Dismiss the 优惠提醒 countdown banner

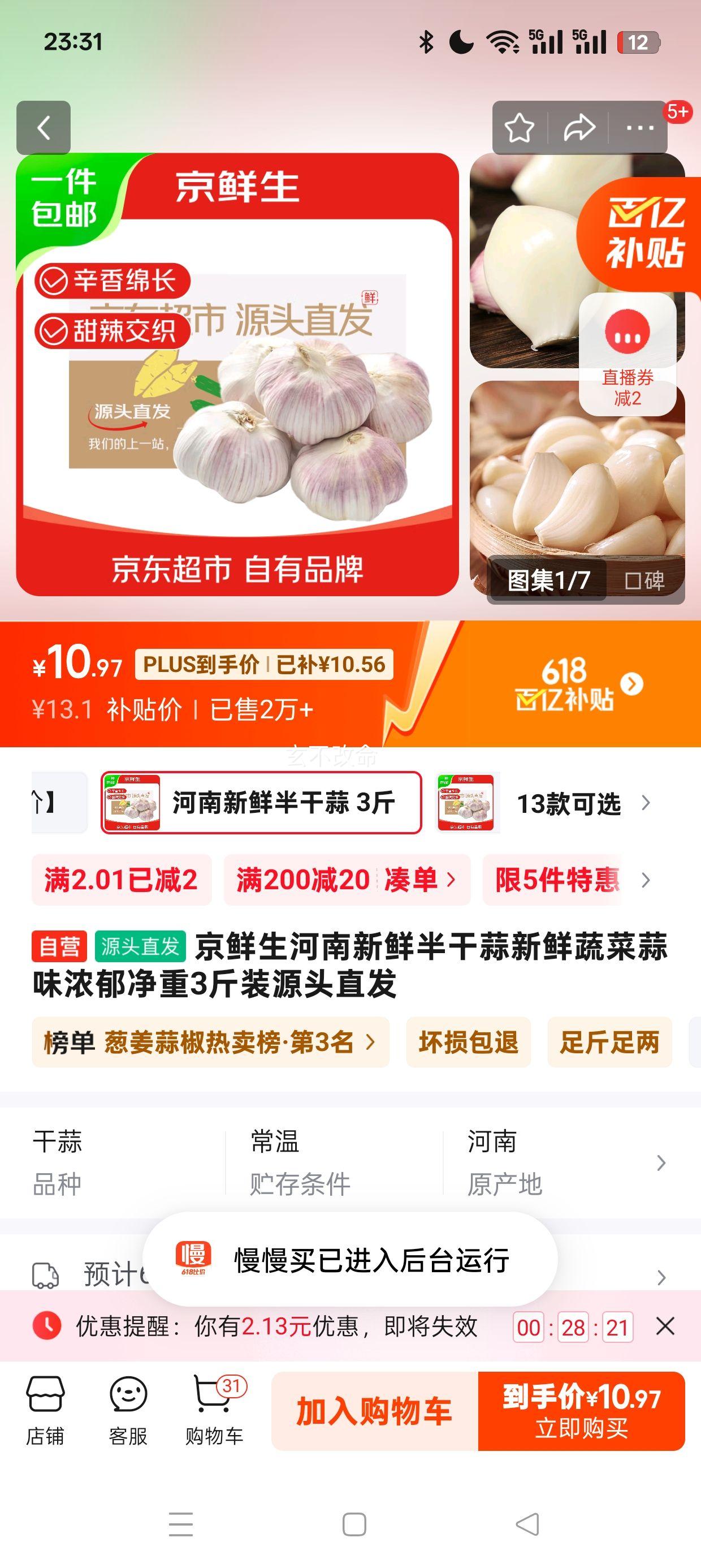pyautogui.click(x=665, y=1326)
